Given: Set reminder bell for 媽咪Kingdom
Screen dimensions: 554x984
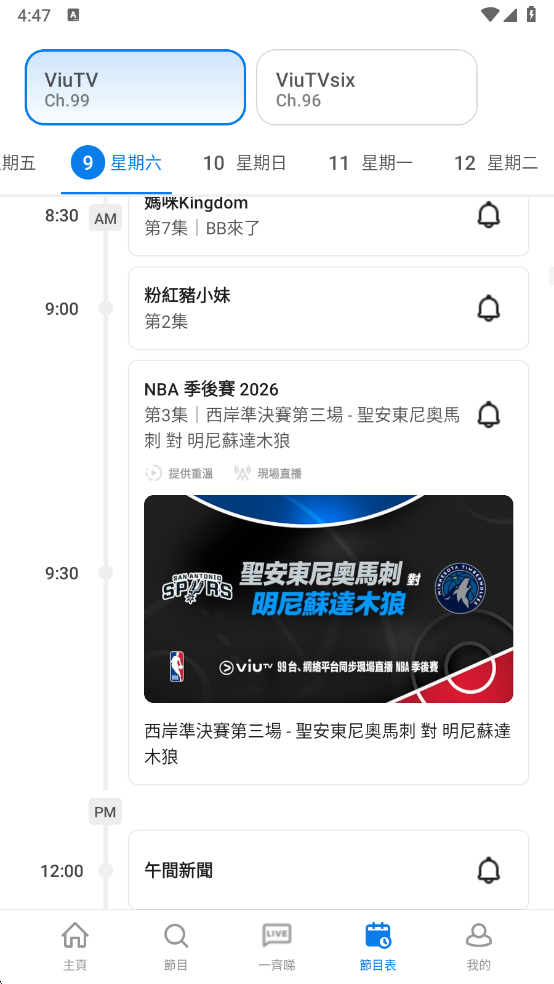Looking at the screenshot, I should 489,215.
